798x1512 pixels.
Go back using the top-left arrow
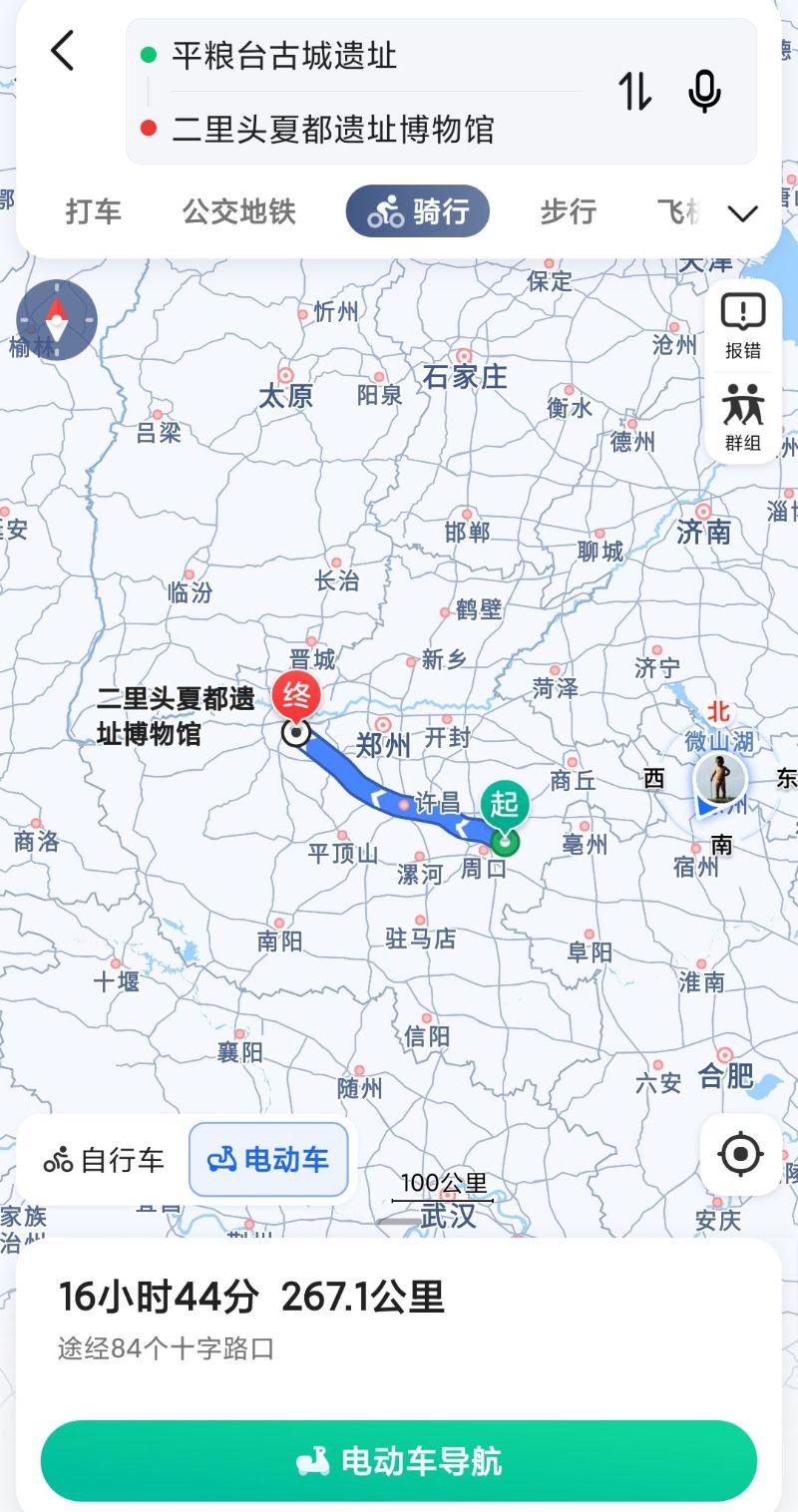click(63, 50)
